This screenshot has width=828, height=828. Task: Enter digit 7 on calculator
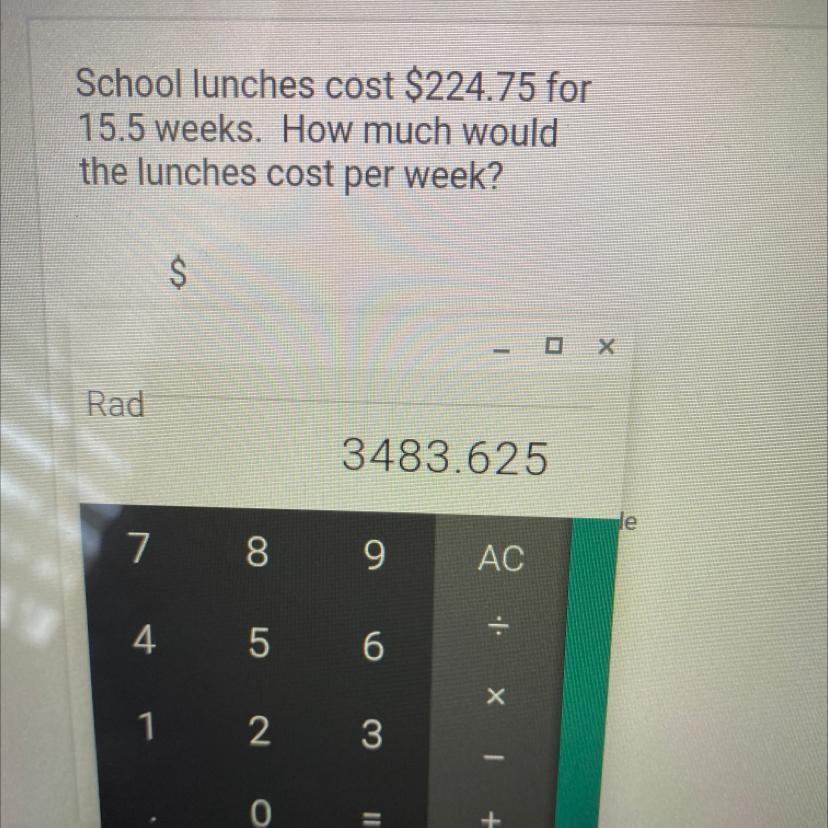138,548
